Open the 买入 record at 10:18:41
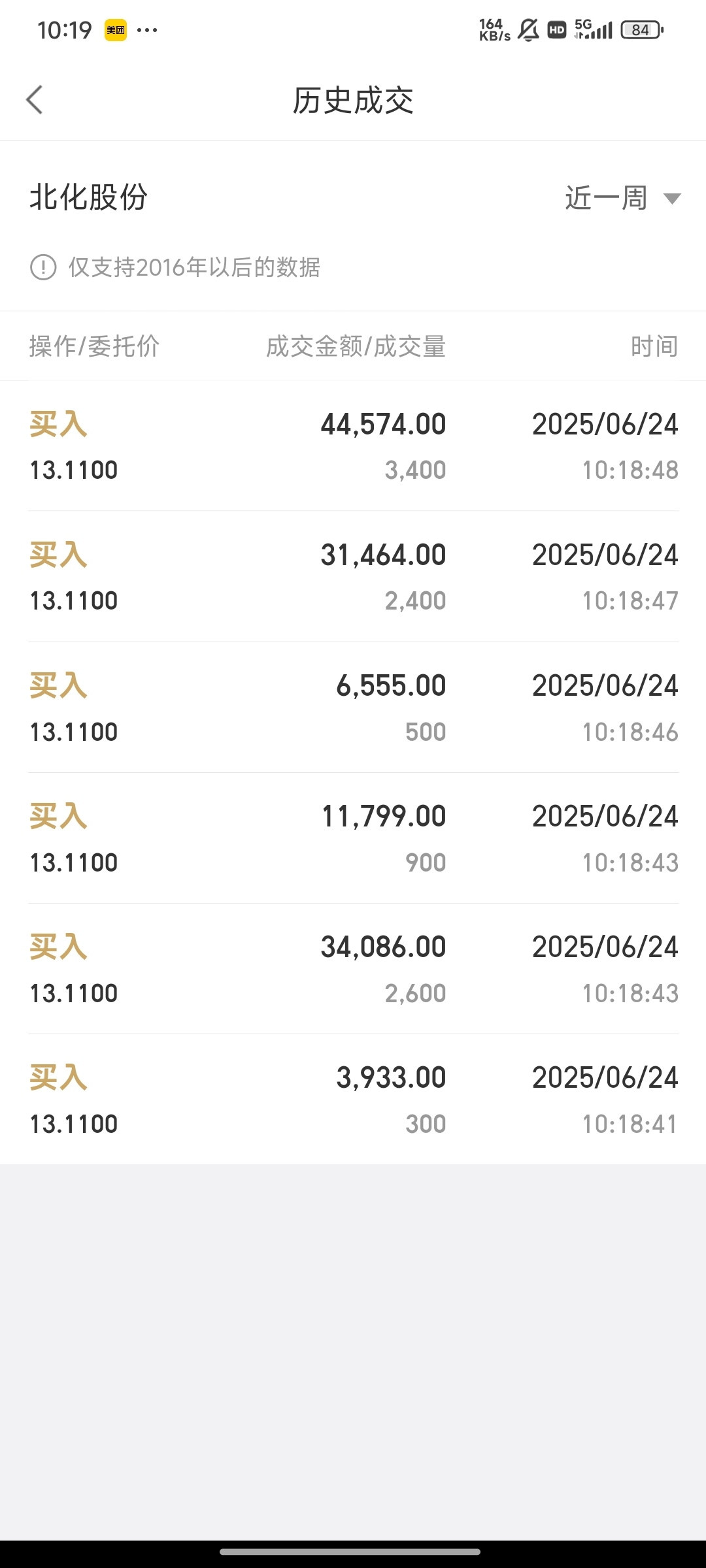 (x=353, y=1100)
